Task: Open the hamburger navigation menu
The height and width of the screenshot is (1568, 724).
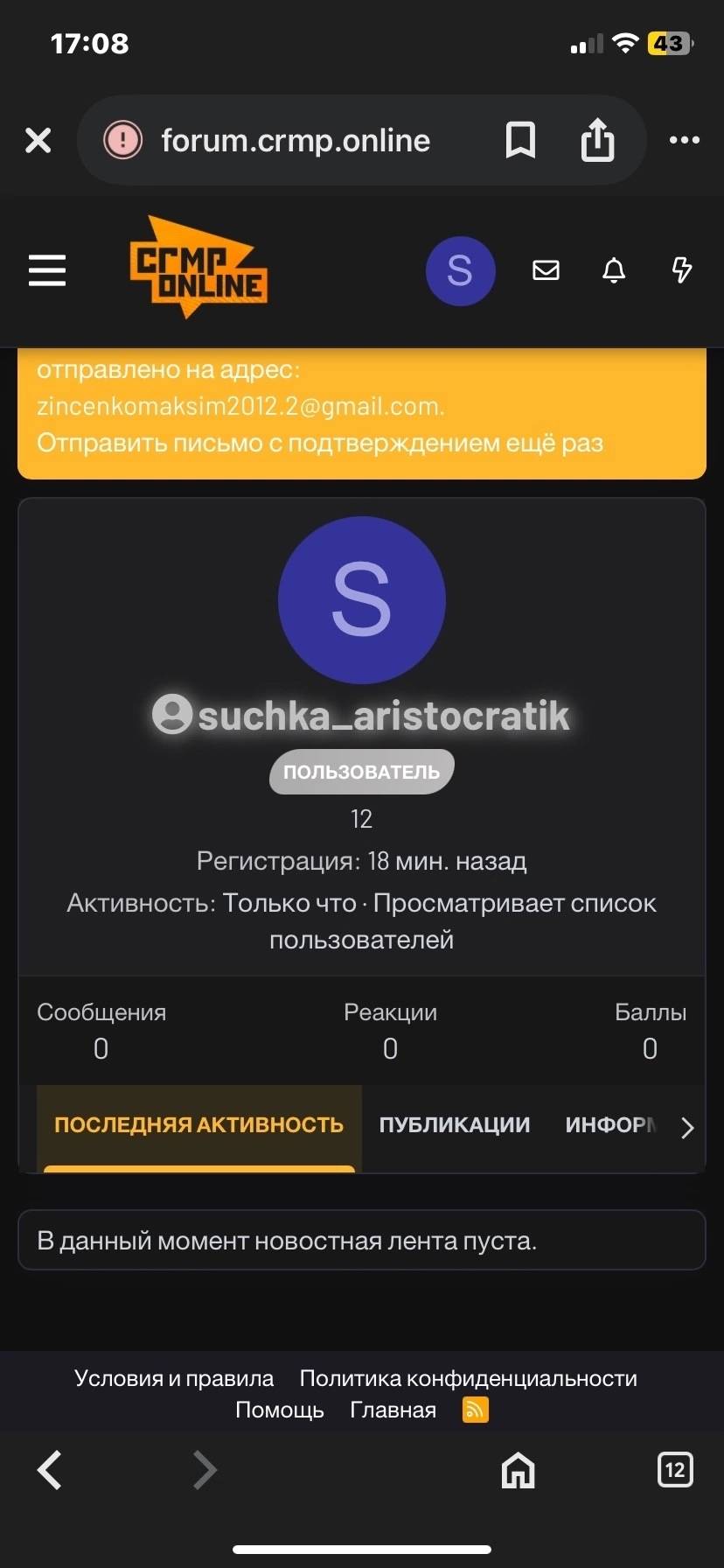Action: pyautogui.click(x=47, y=270)
